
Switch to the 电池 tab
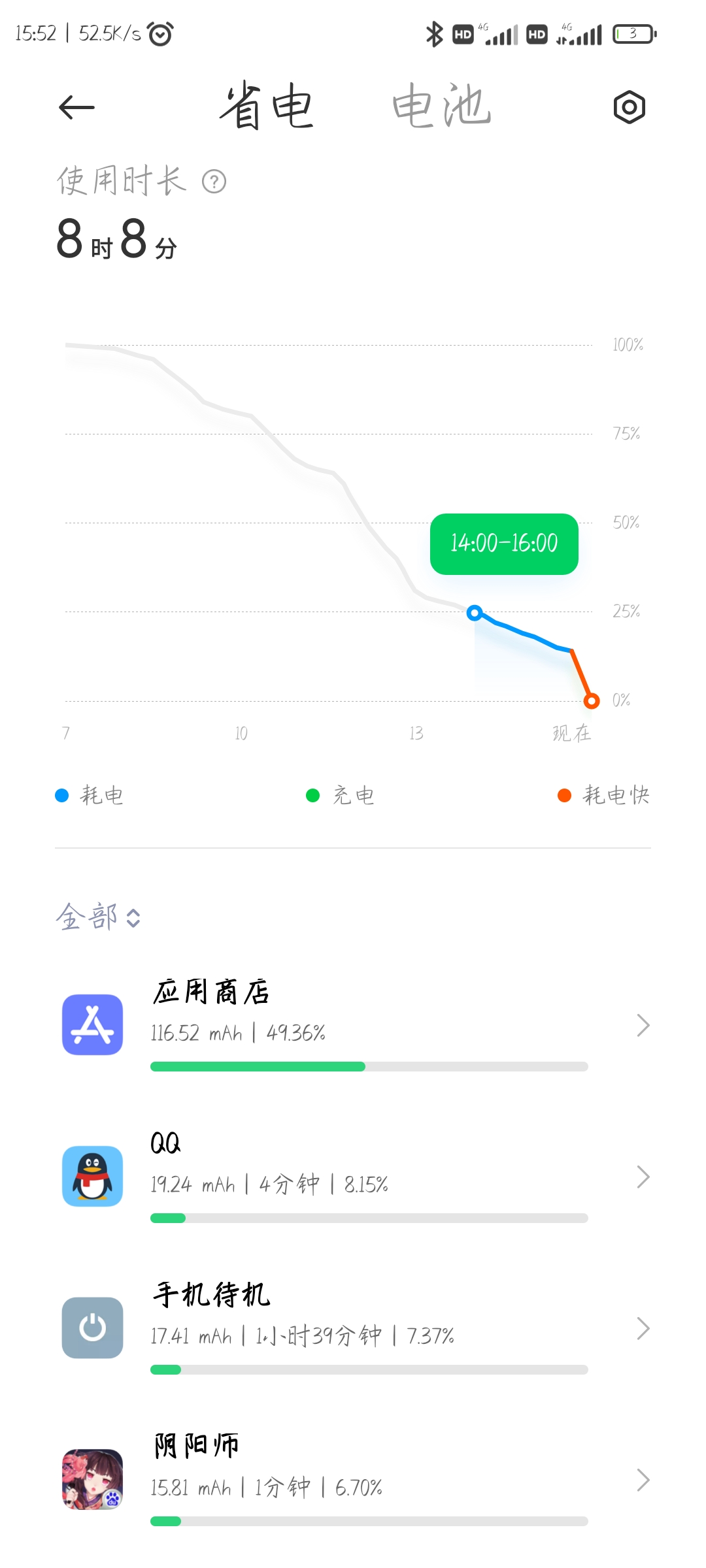click(x=441, y=106)
